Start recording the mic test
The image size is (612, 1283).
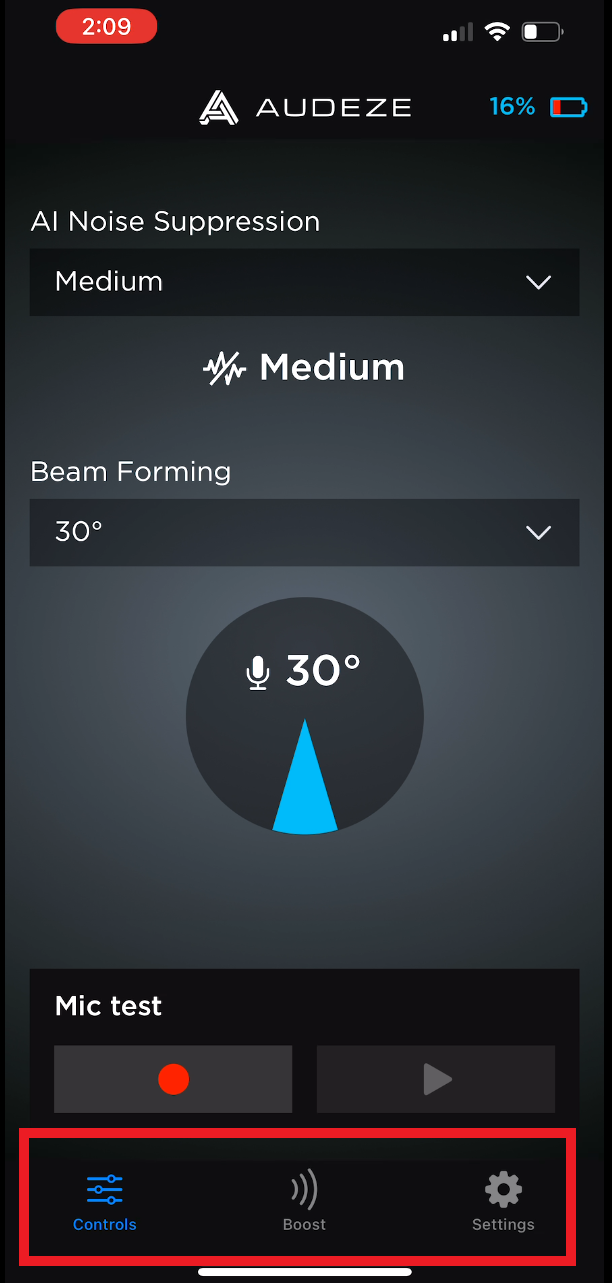pyautogui.click(x=173, y=1079)
